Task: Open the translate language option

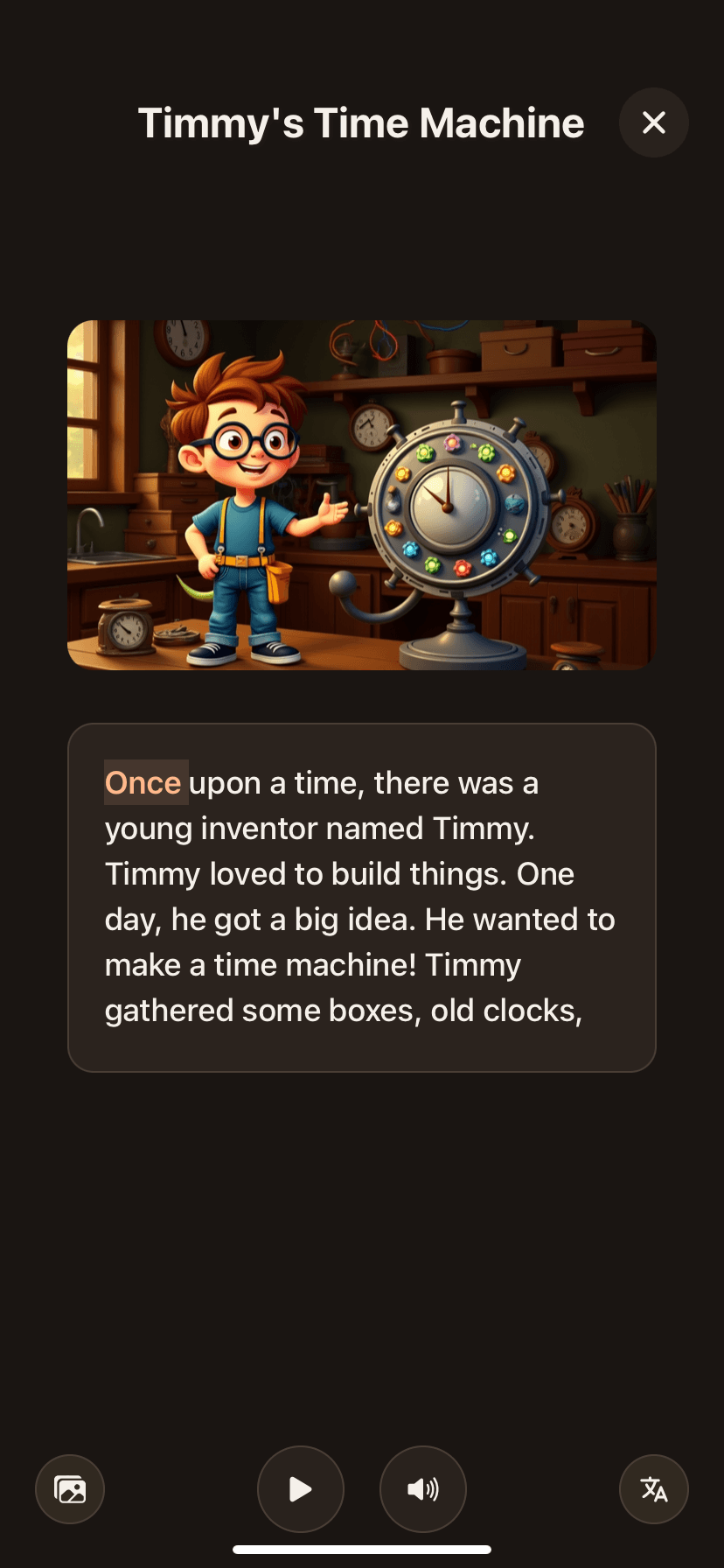Action: pos(653,1488)
